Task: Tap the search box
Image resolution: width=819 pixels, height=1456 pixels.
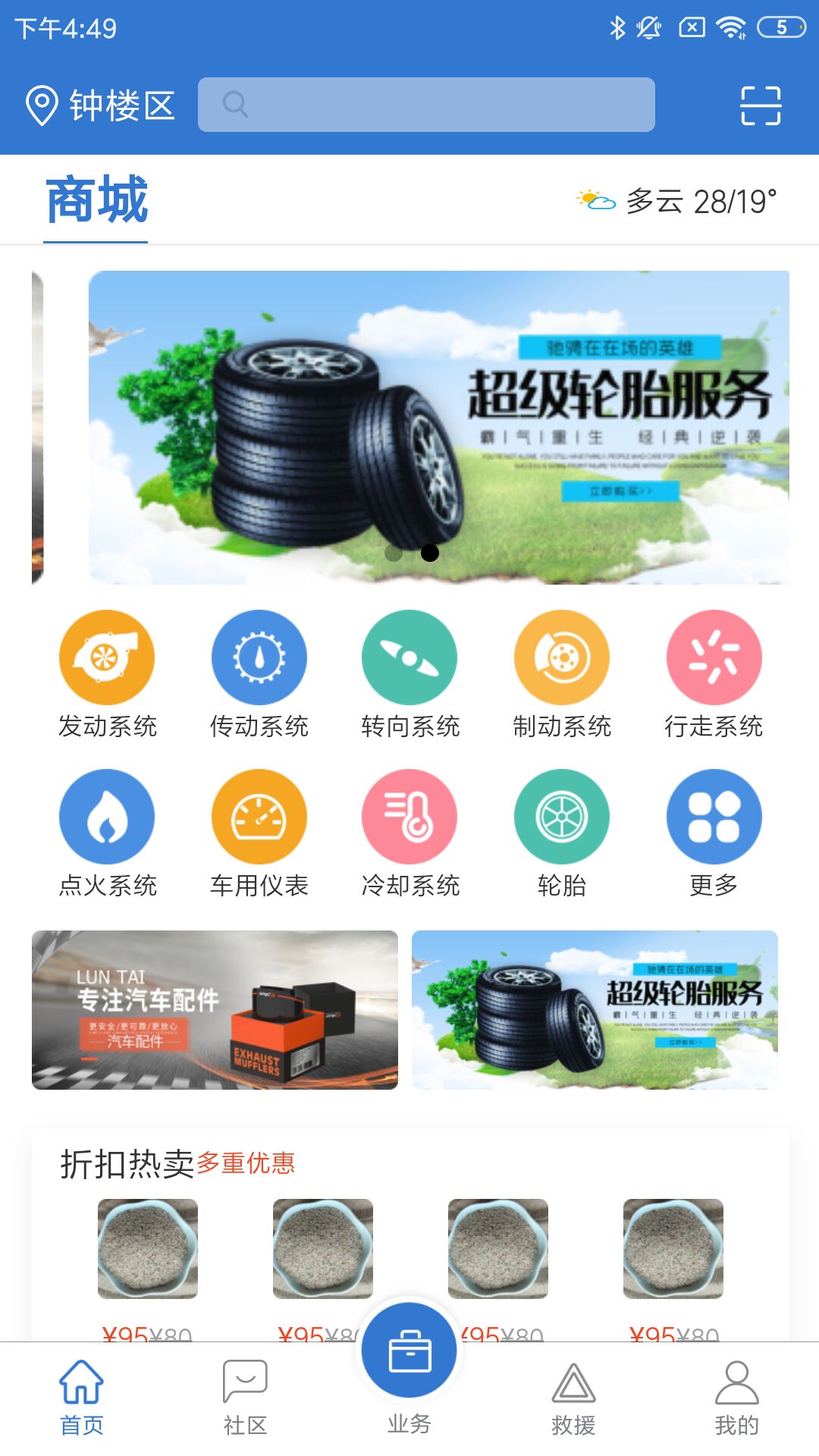Action: [426, 105]
